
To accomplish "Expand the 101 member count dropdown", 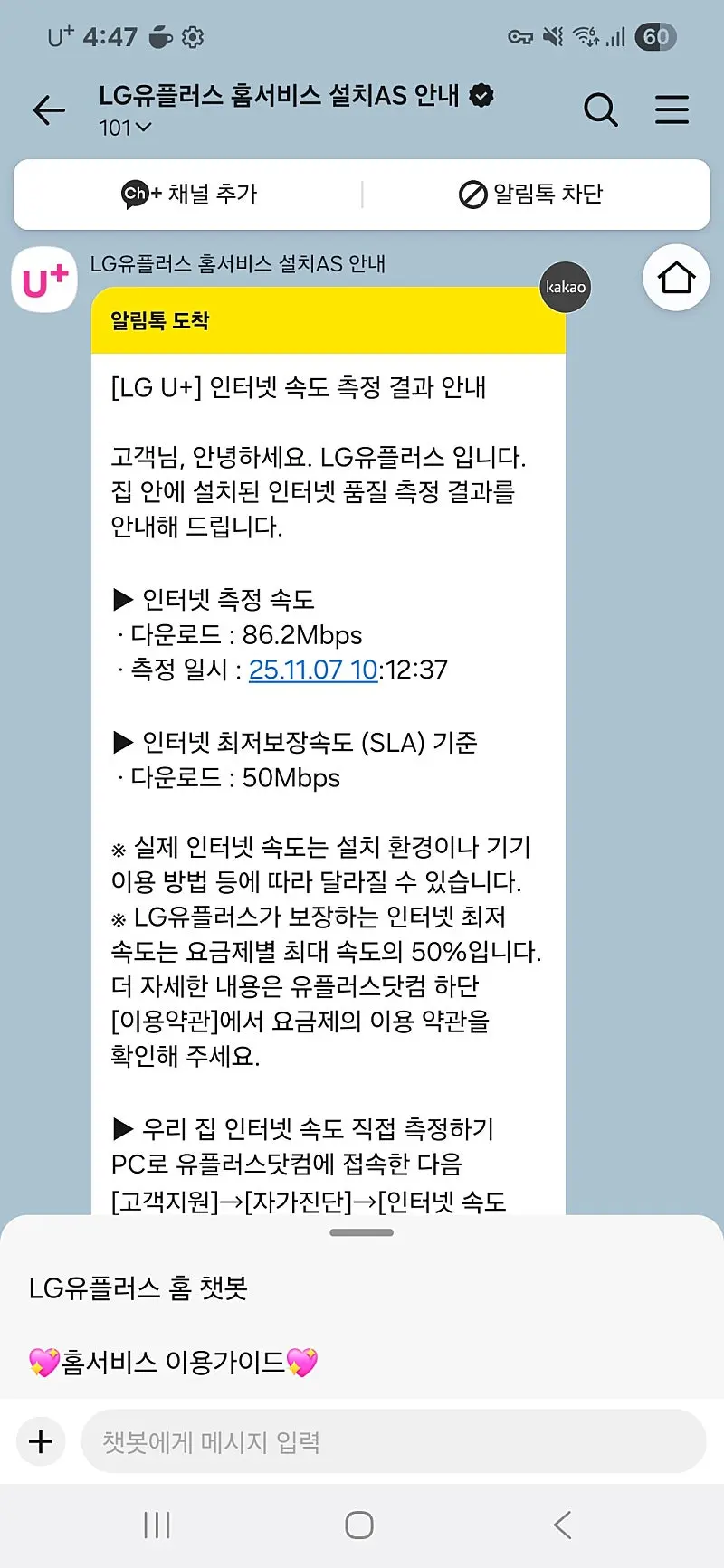I will click(x=125, y=128).
